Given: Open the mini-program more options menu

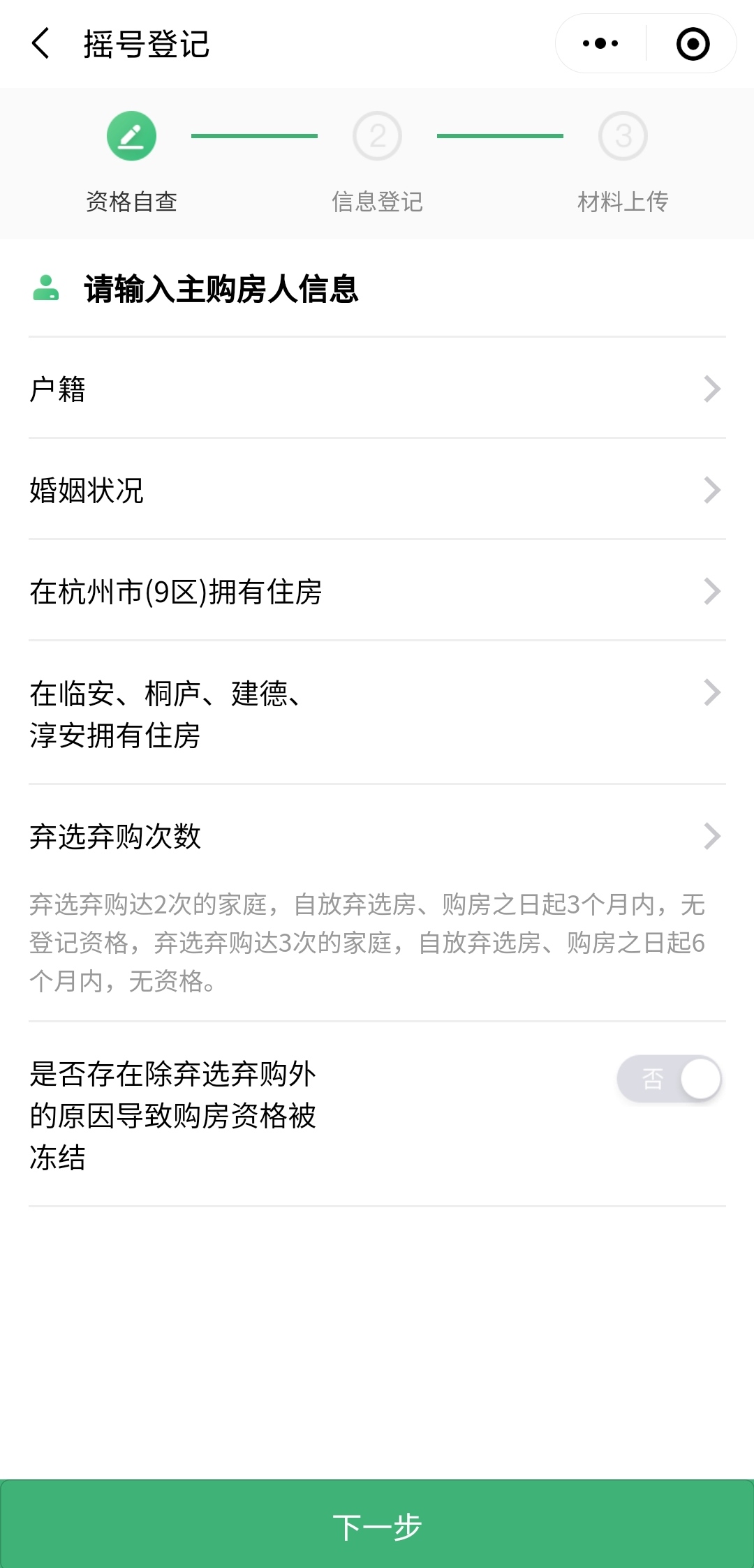Looking at the screenshot, I should tap(600, 43).
